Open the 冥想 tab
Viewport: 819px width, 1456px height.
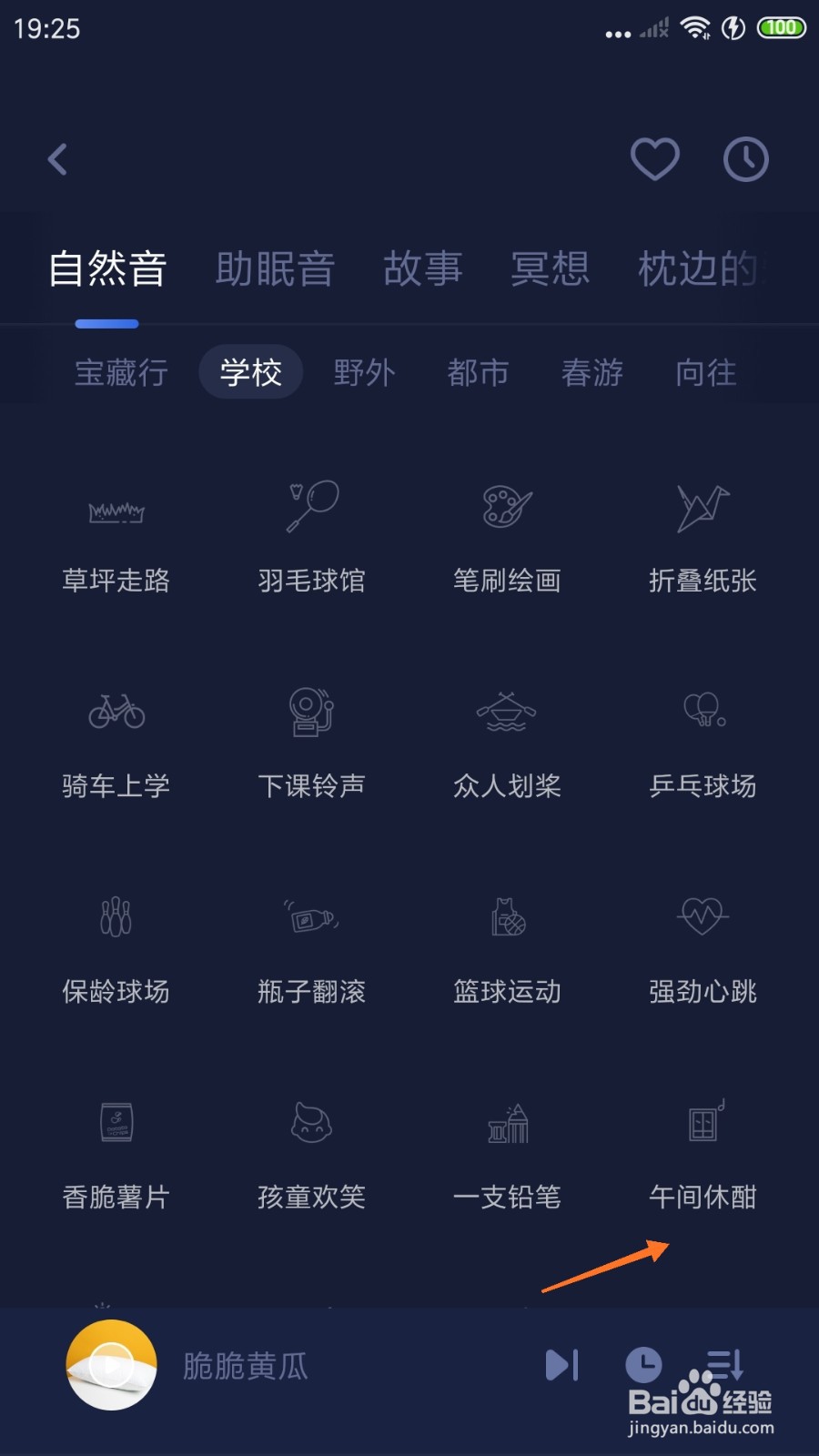point(551,269)
